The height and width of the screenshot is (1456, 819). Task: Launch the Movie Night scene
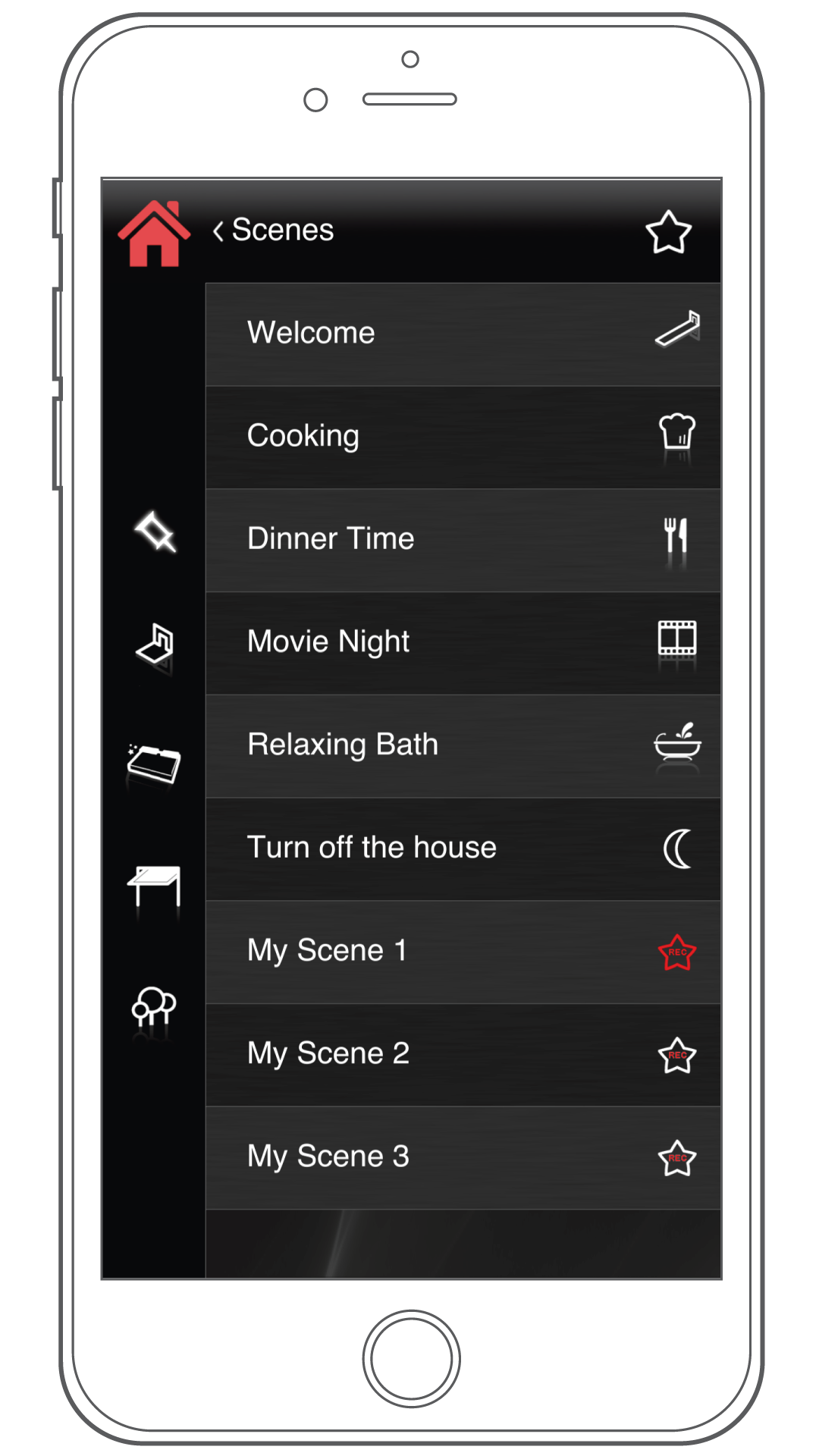(x=463, y=643)
